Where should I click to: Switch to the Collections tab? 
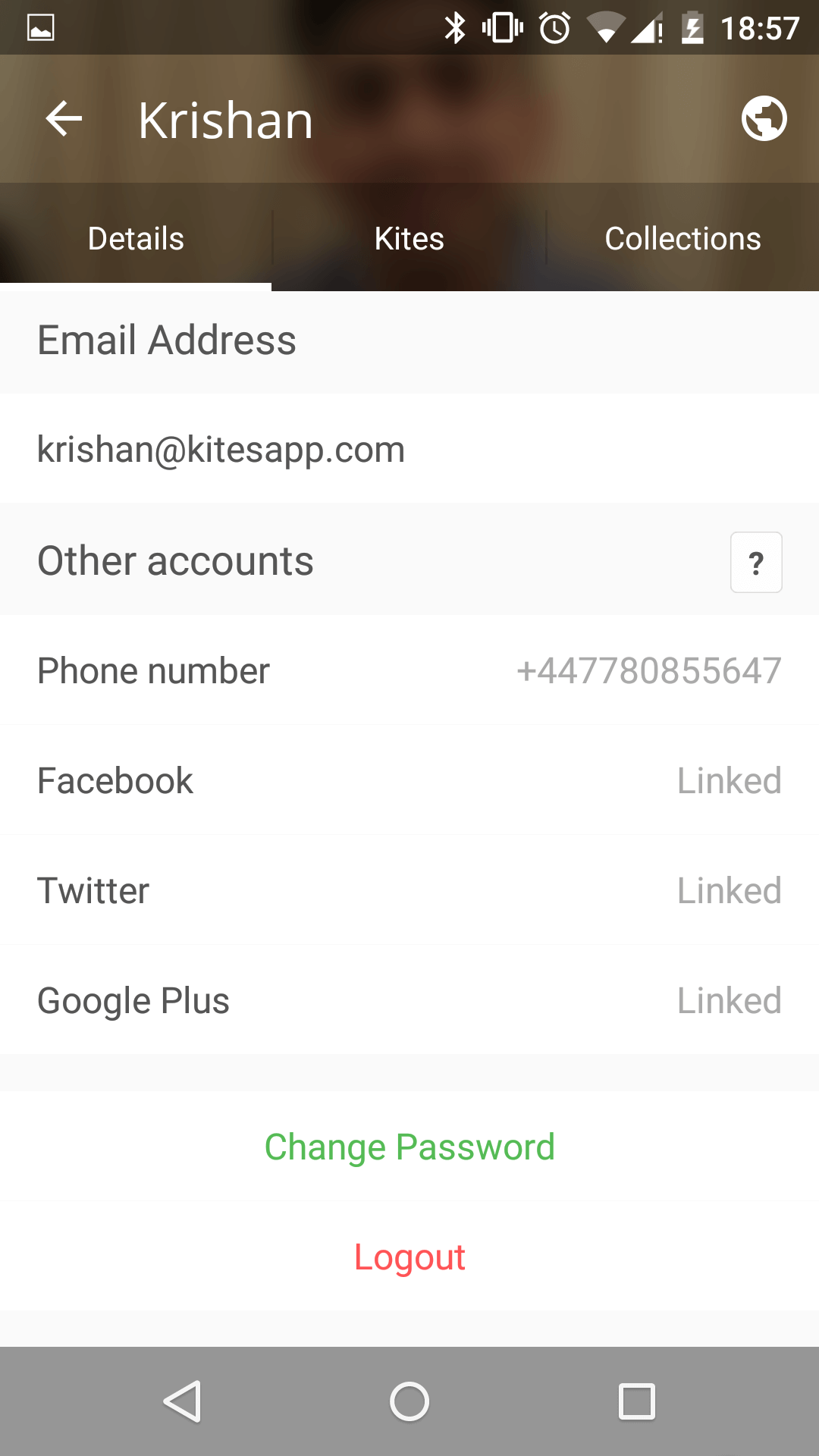point(682,238)
